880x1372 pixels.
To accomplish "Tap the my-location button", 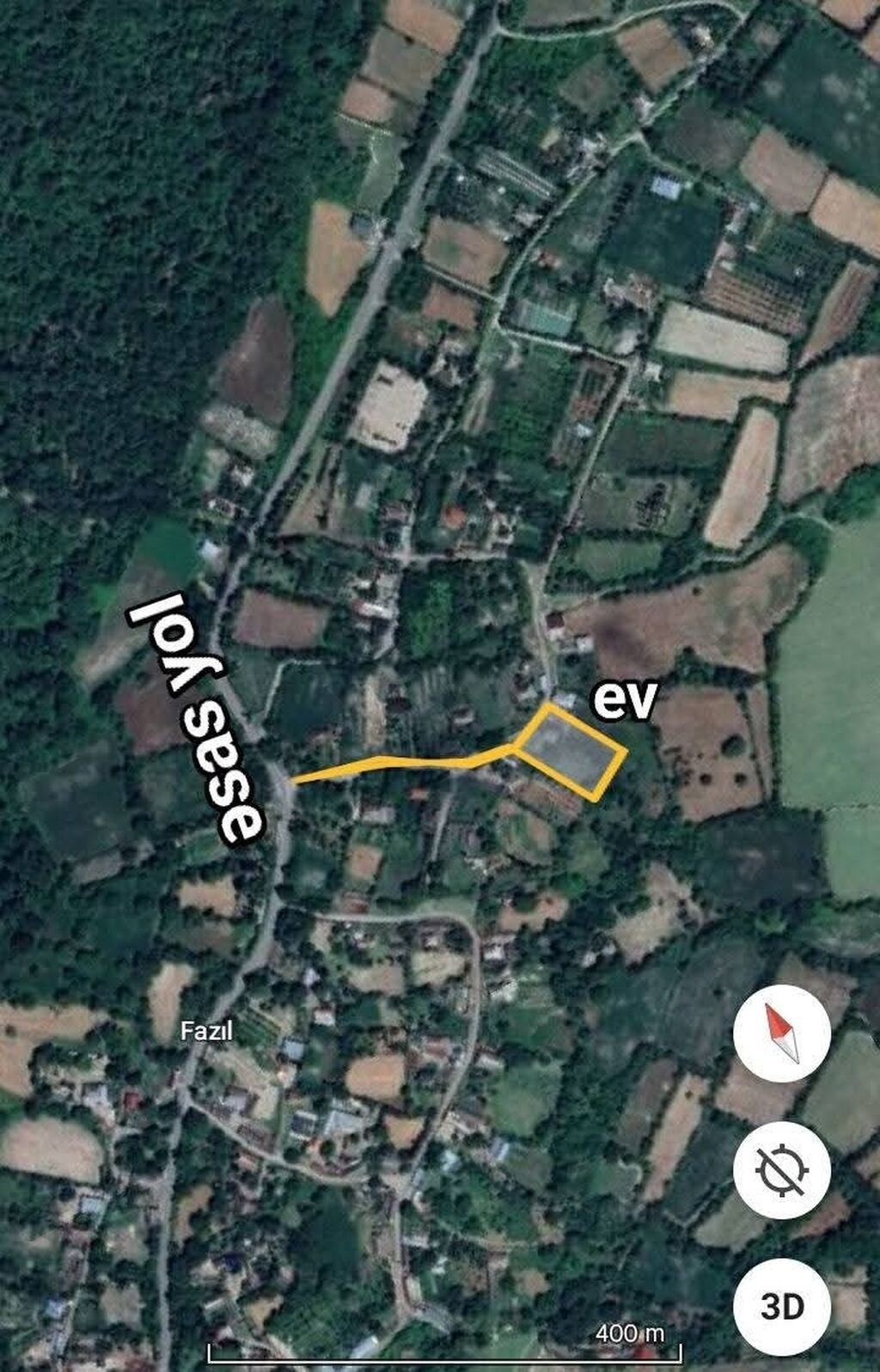I will point(781,1170).
